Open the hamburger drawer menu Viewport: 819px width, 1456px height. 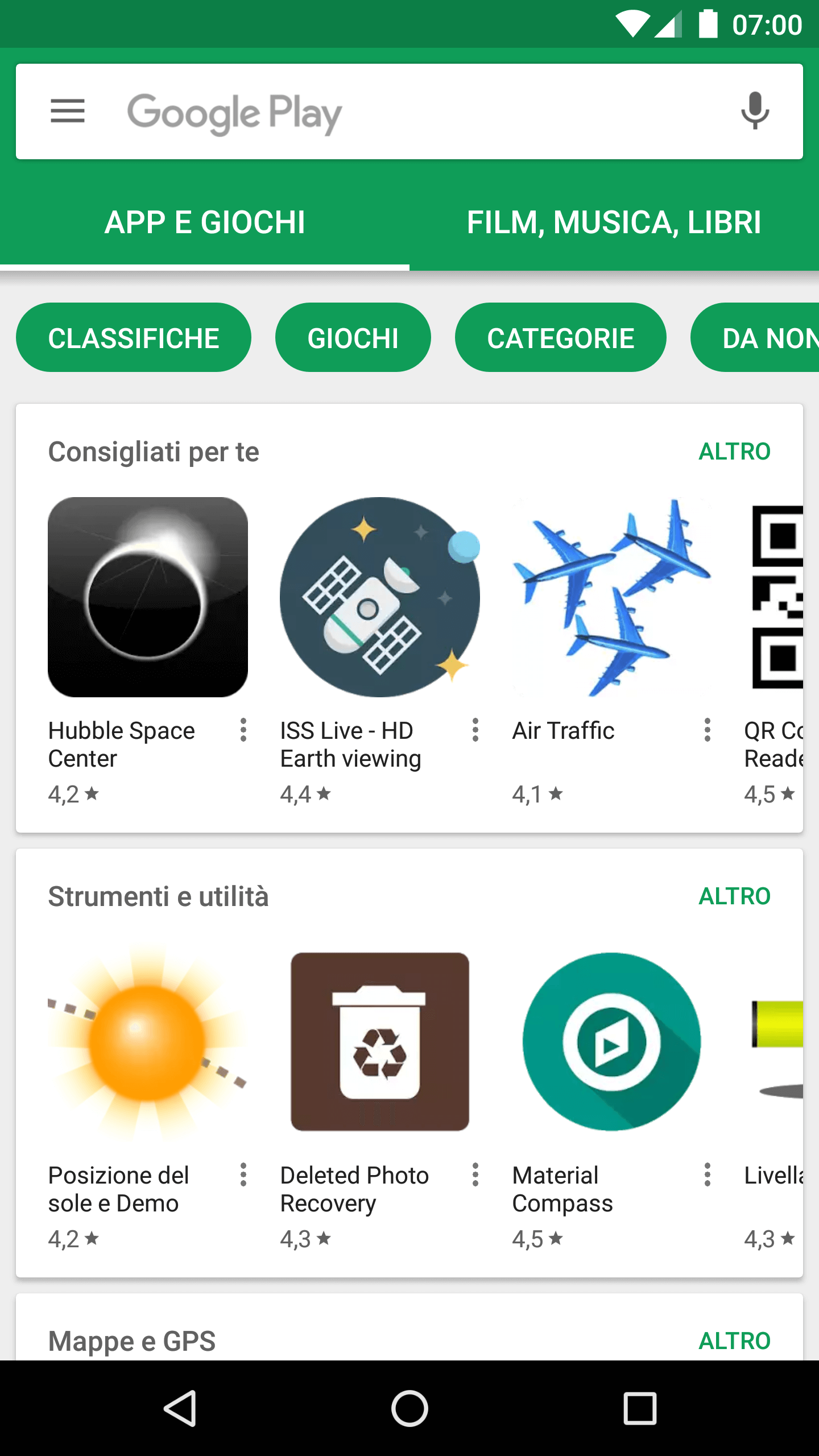pos(68,111)
